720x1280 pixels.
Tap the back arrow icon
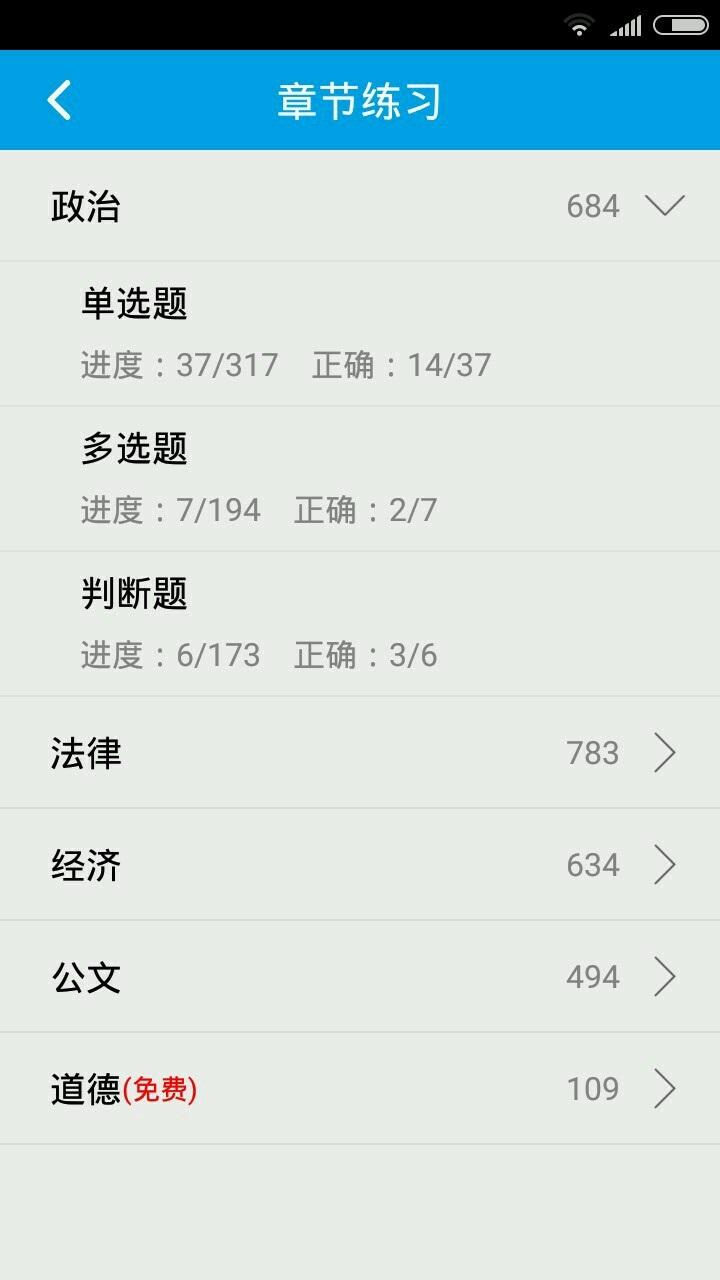pyautogui.click(x=58, y=100)
